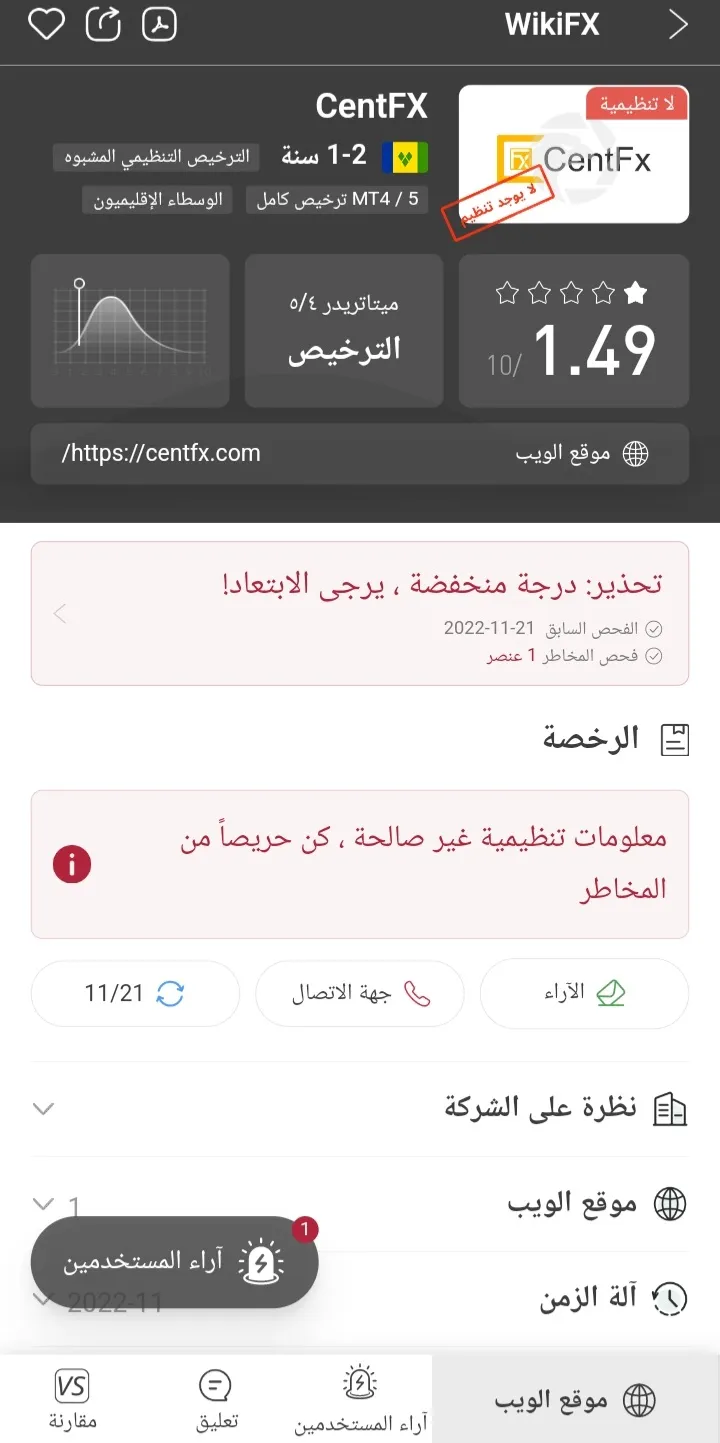Add CentFX to favorites with the heart icon
Viewport: 720px width, 1443px height.
[x=46, y=24]
